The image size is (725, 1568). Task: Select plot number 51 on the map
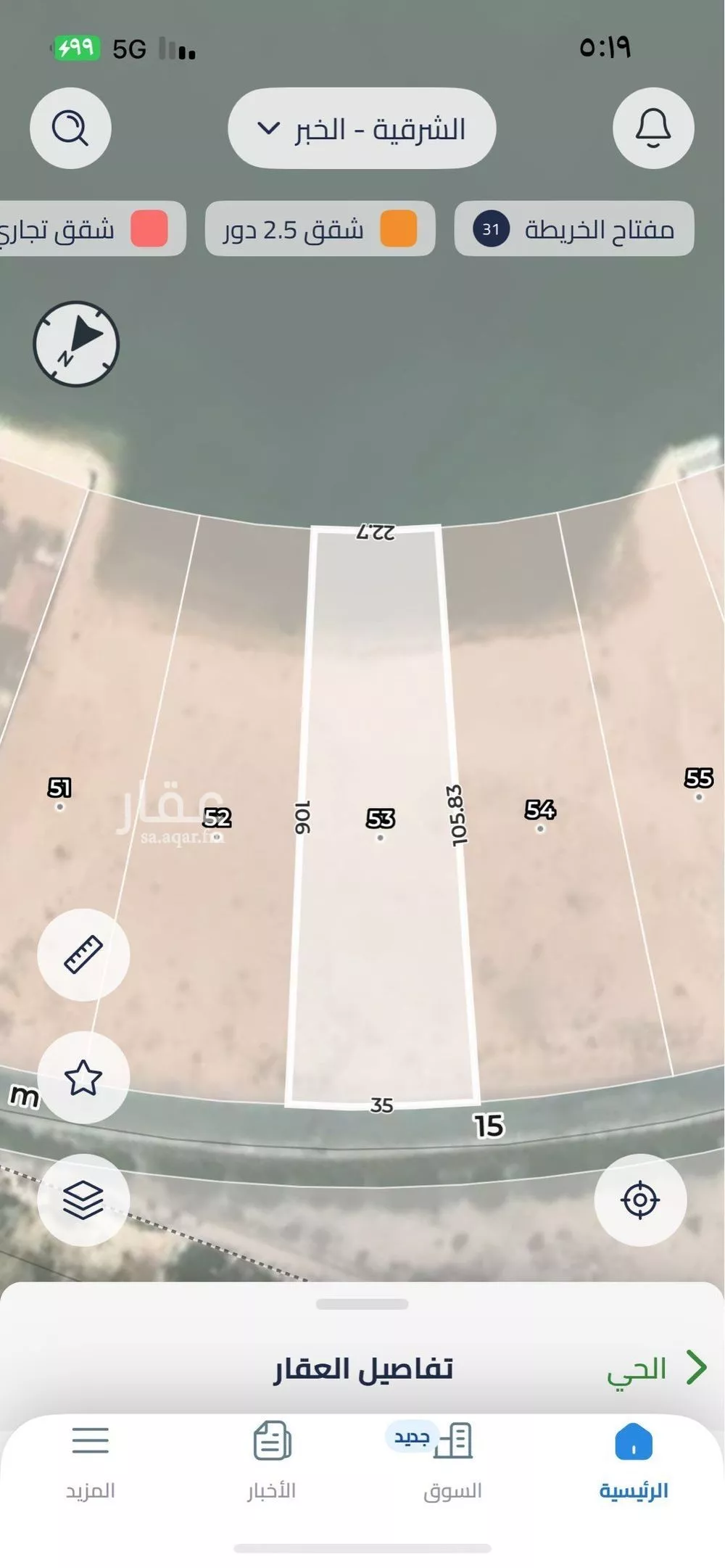59,789
